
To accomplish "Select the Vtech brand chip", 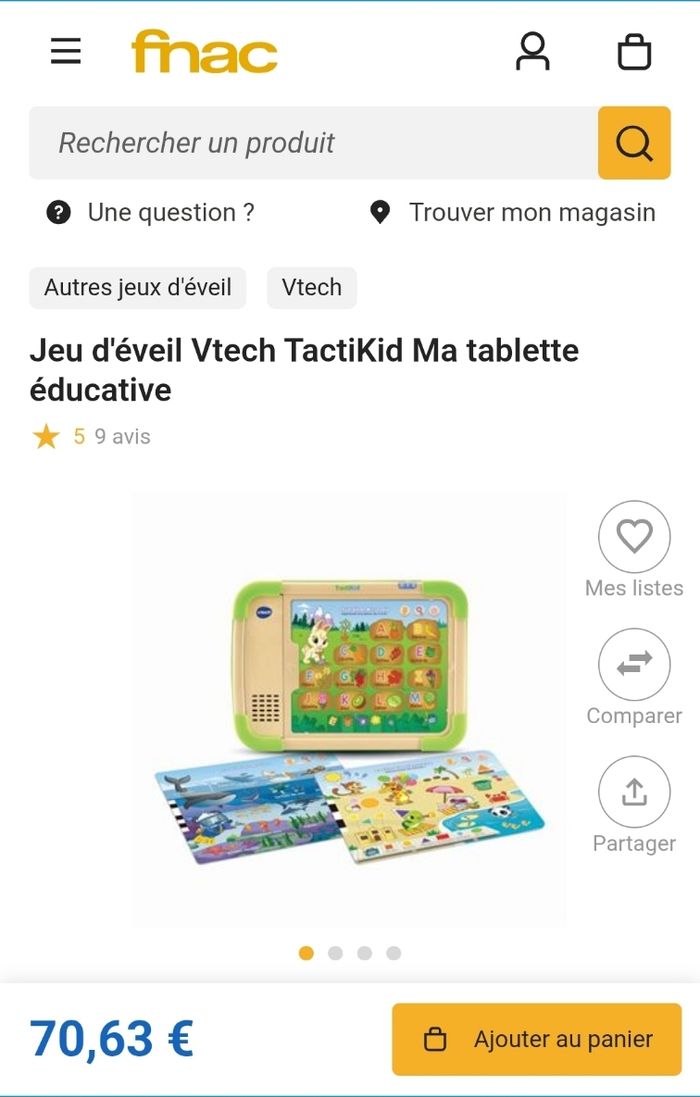I will (311, 288).
